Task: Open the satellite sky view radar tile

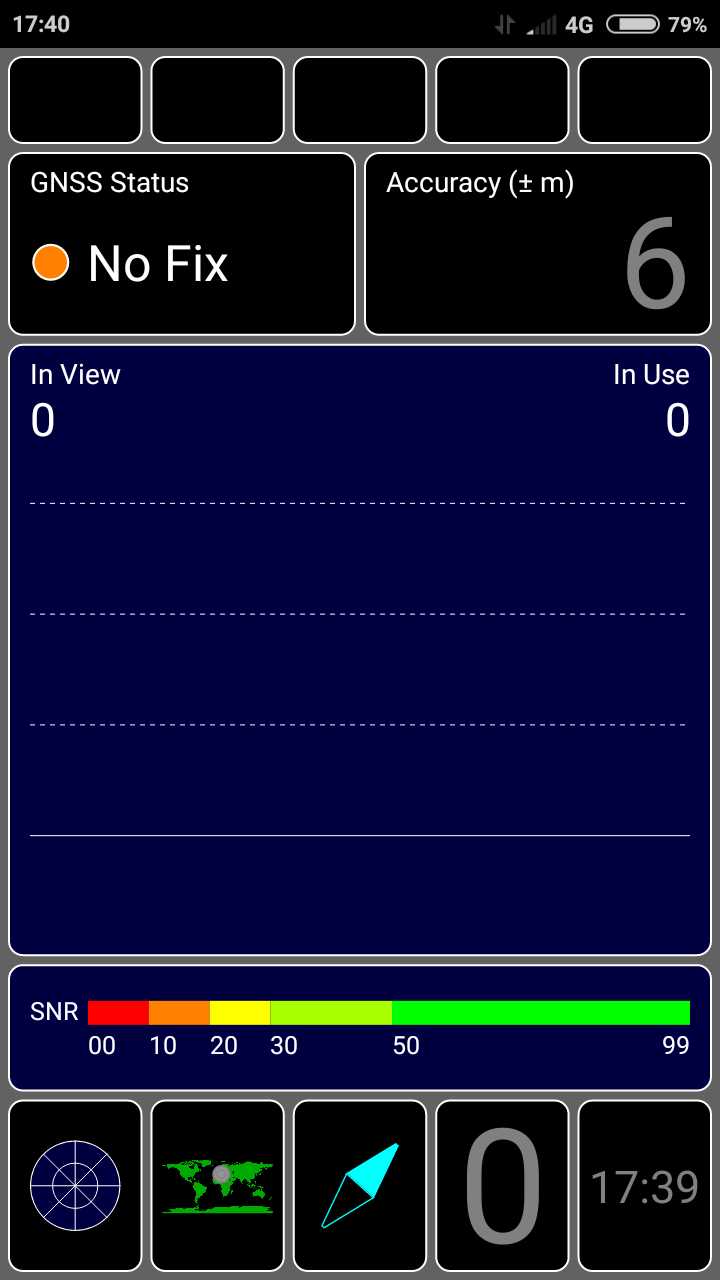Action: coord(75,1186)
